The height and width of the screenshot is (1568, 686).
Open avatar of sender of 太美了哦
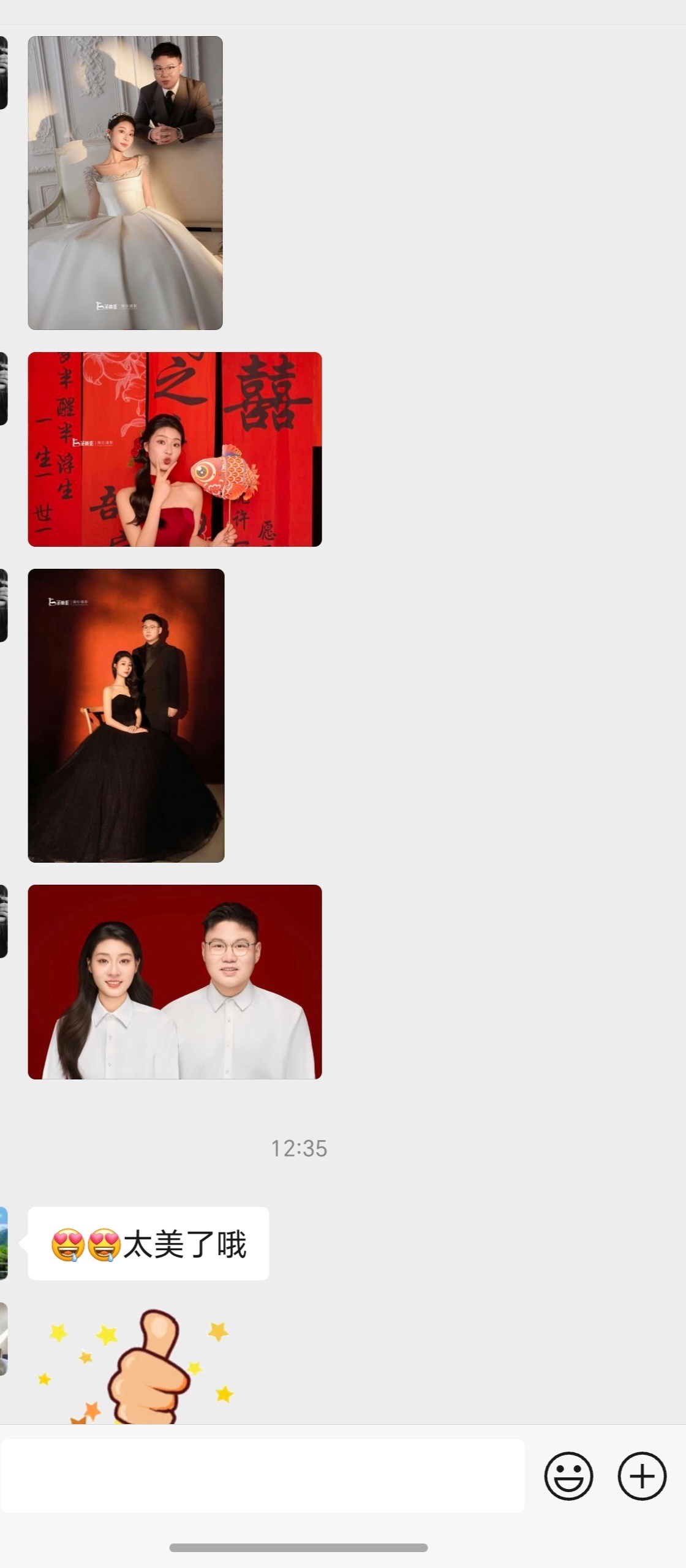pyautogui.click(x=3, y=1243)
